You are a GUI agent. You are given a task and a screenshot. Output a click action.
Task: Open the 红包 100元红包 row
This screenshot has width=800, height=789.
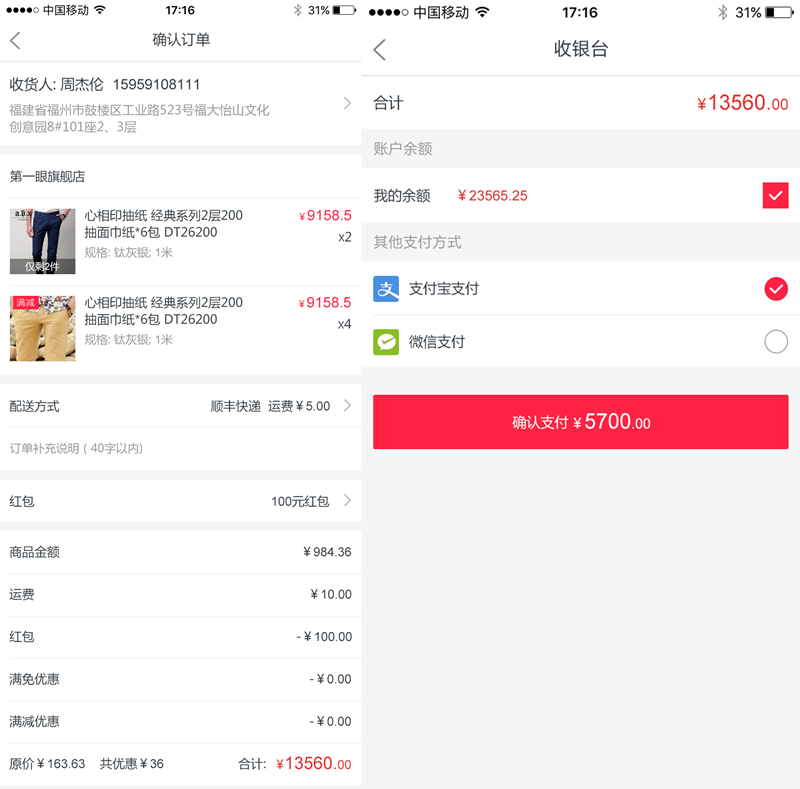coord(180,501)
